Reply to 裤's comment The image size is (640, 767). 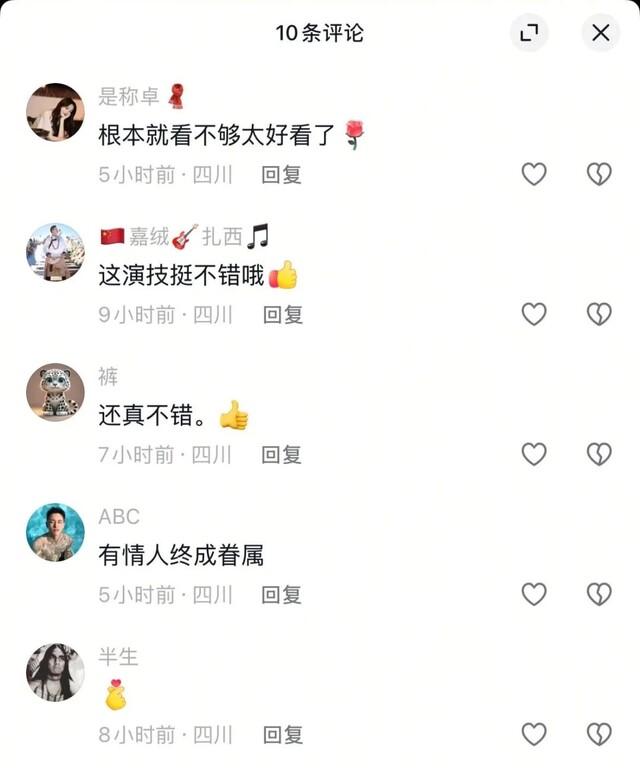(281, 455)
